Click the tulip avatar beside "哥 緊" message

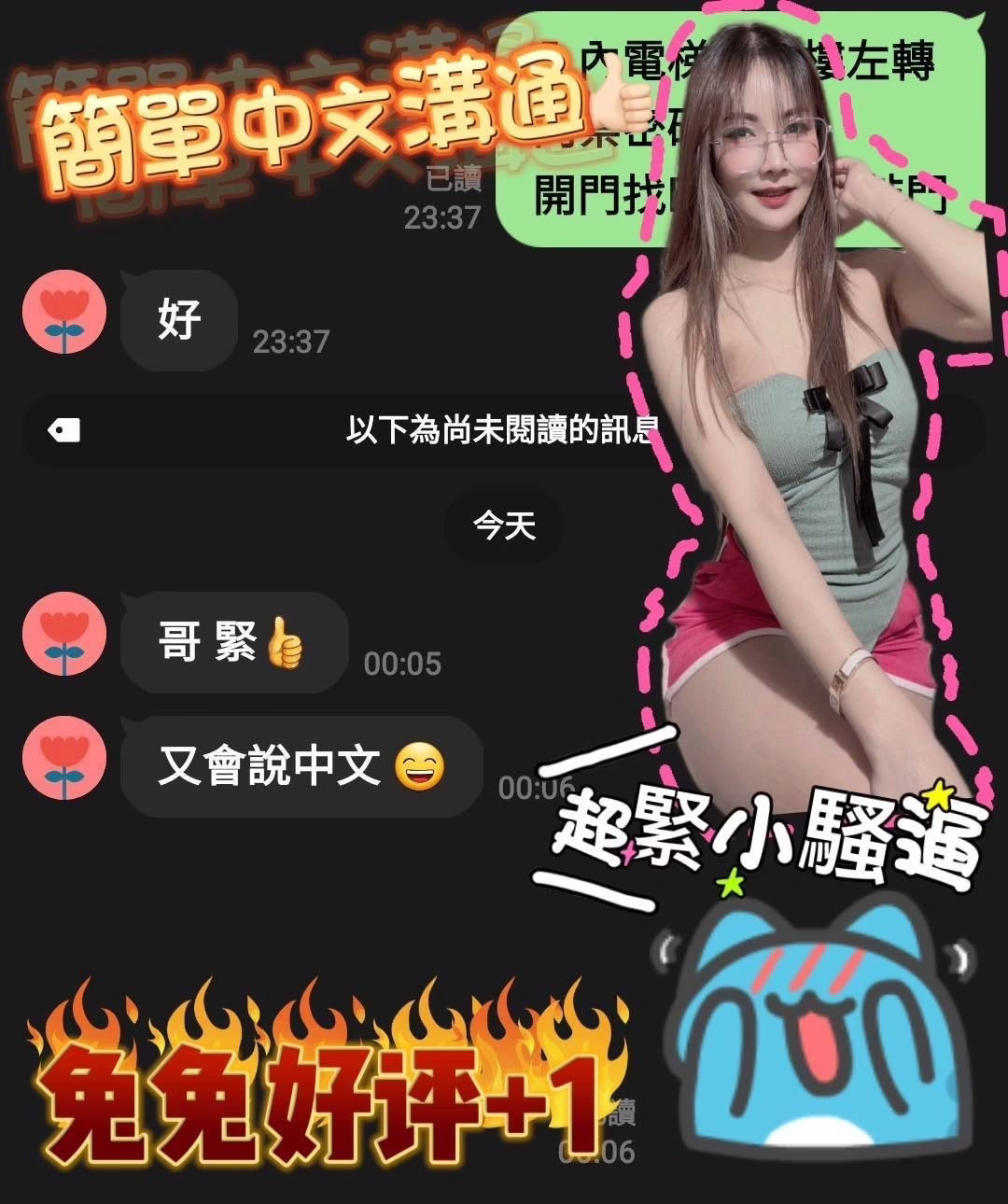(64, 633)
